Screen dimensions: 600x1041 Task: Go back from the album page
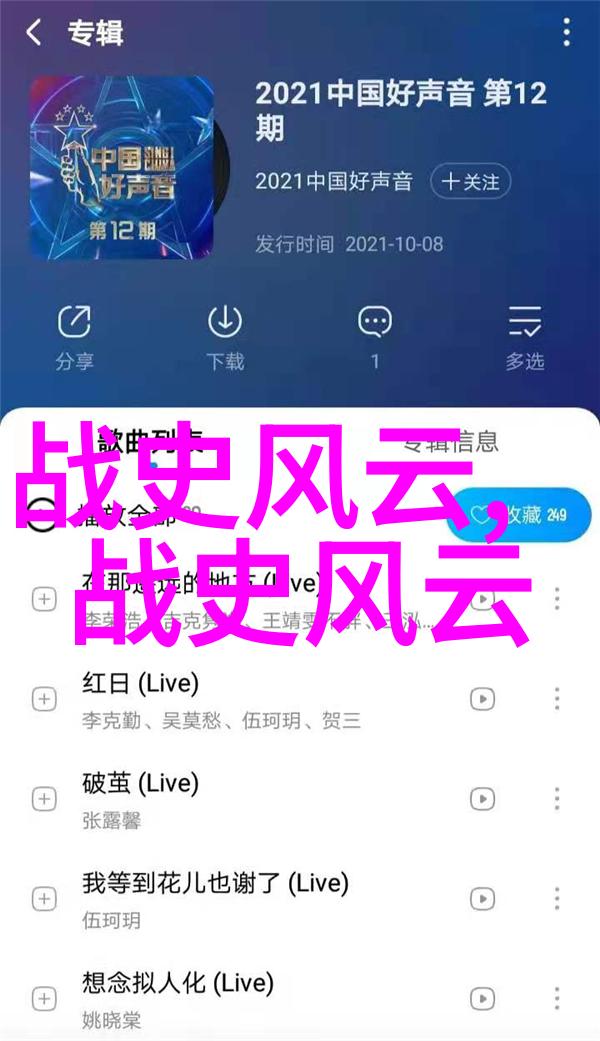click(x=35, y=33)
